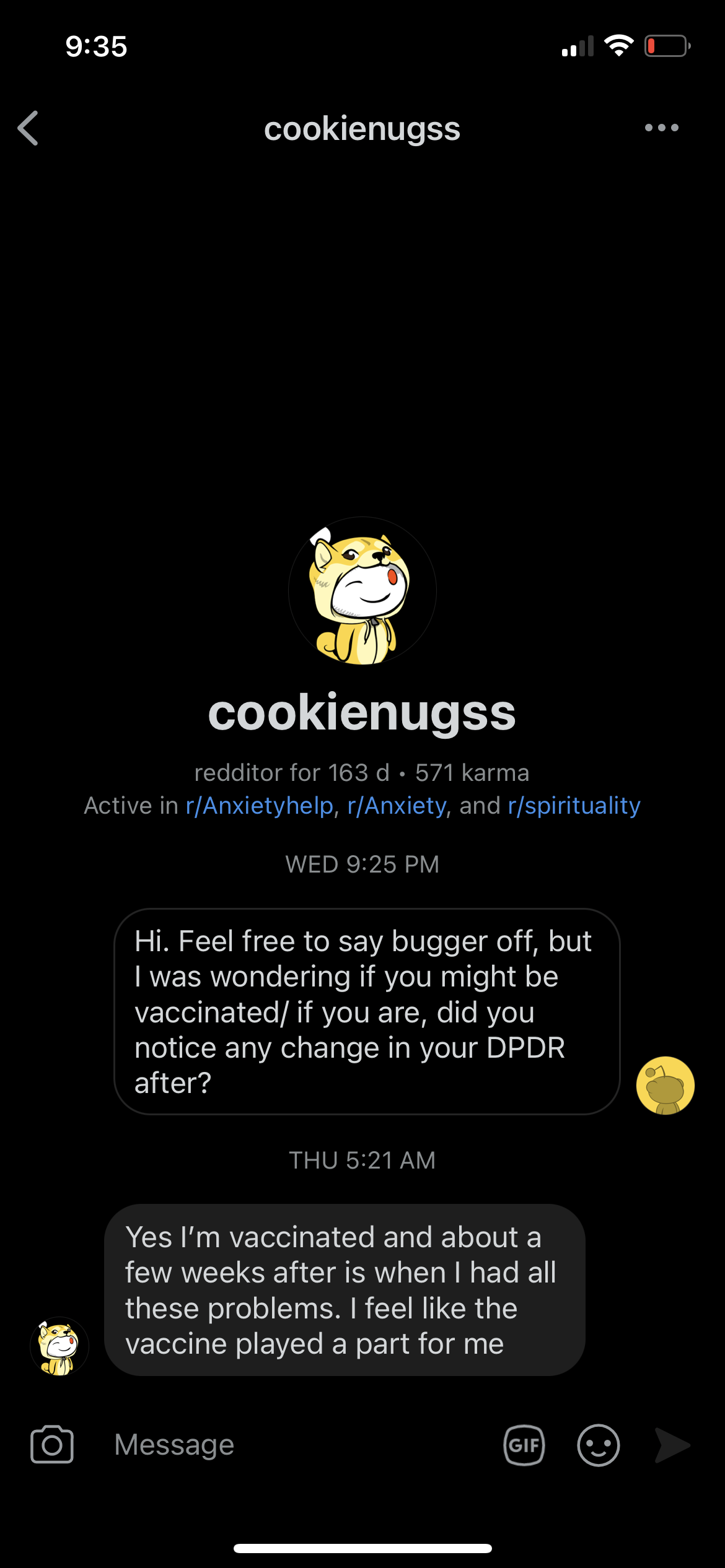The width and height of the screenshot is (725, 1568).
Task: Tap the camera icon to attach a photo
Action: click(x=52, y=1445)
